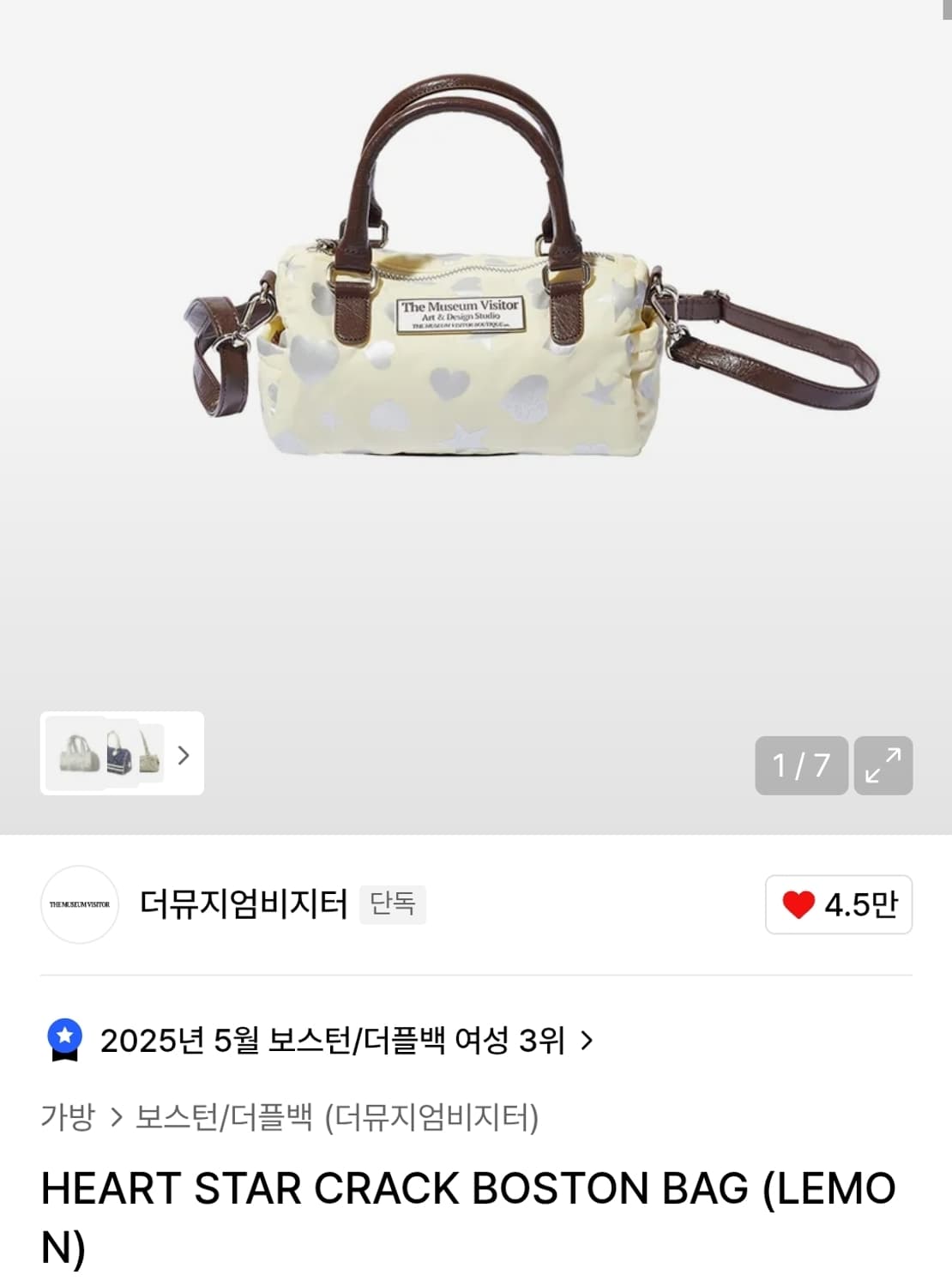
Task: Click the main lemon Boston bag photo
Action: point(476,343)
